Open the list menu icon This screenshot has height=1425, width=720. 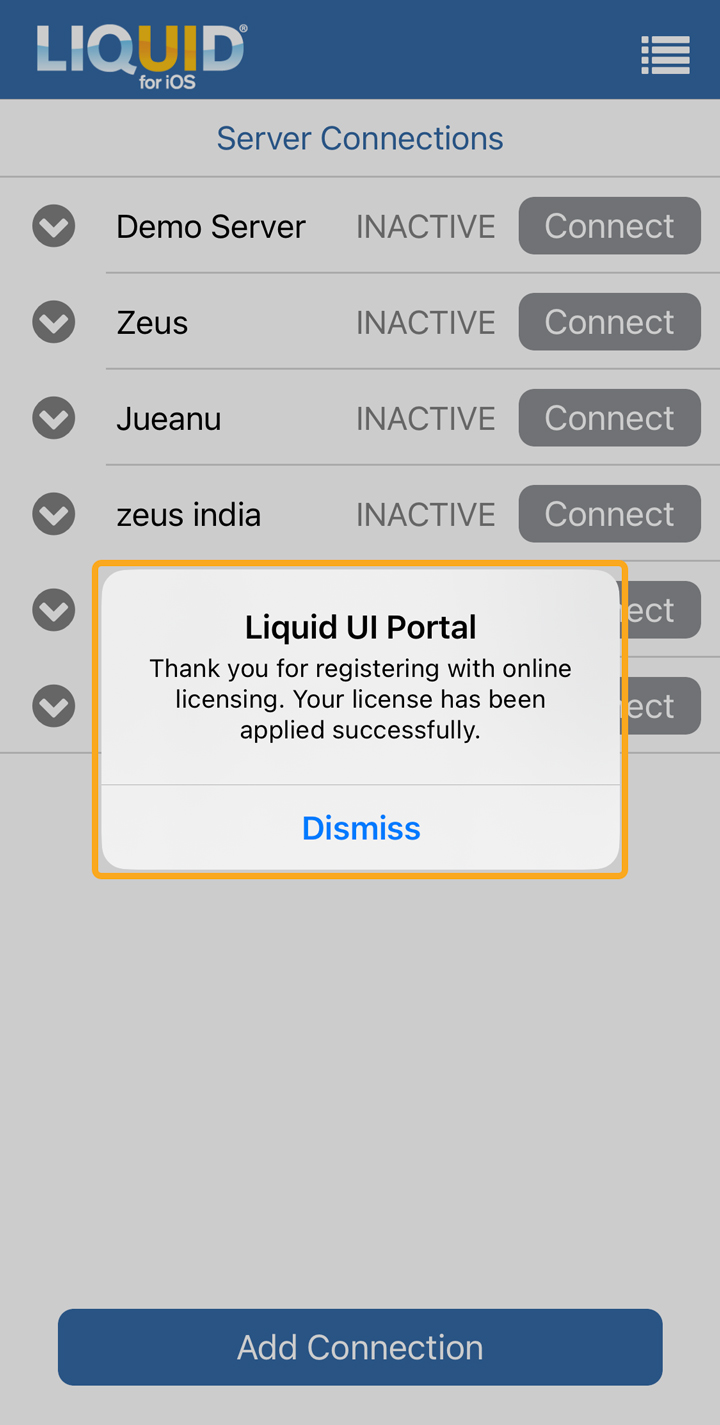point(665,55)
